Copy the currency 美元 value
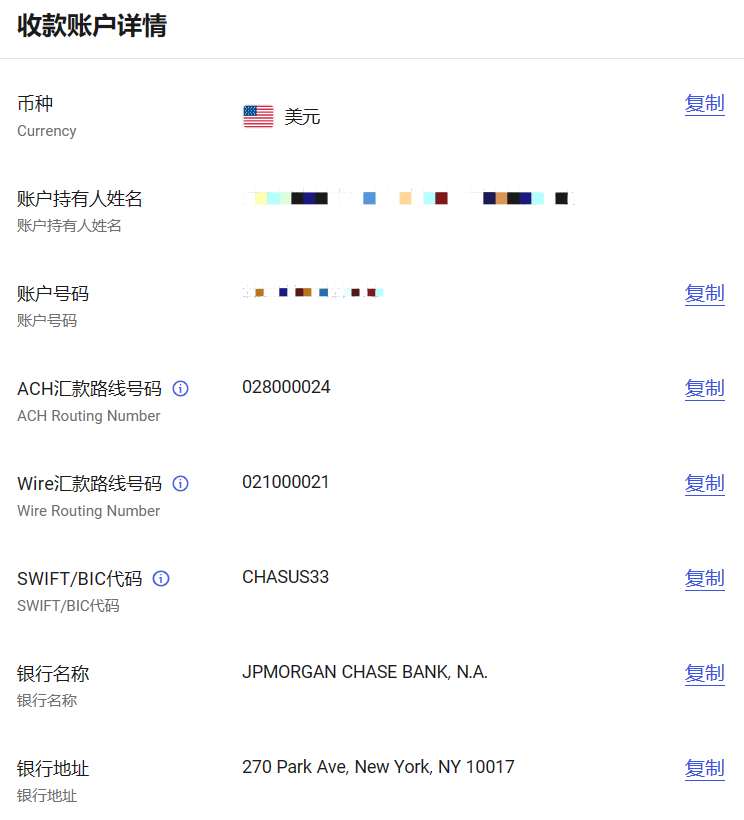This screenshot has width=744, height=820. pos(704,103)
